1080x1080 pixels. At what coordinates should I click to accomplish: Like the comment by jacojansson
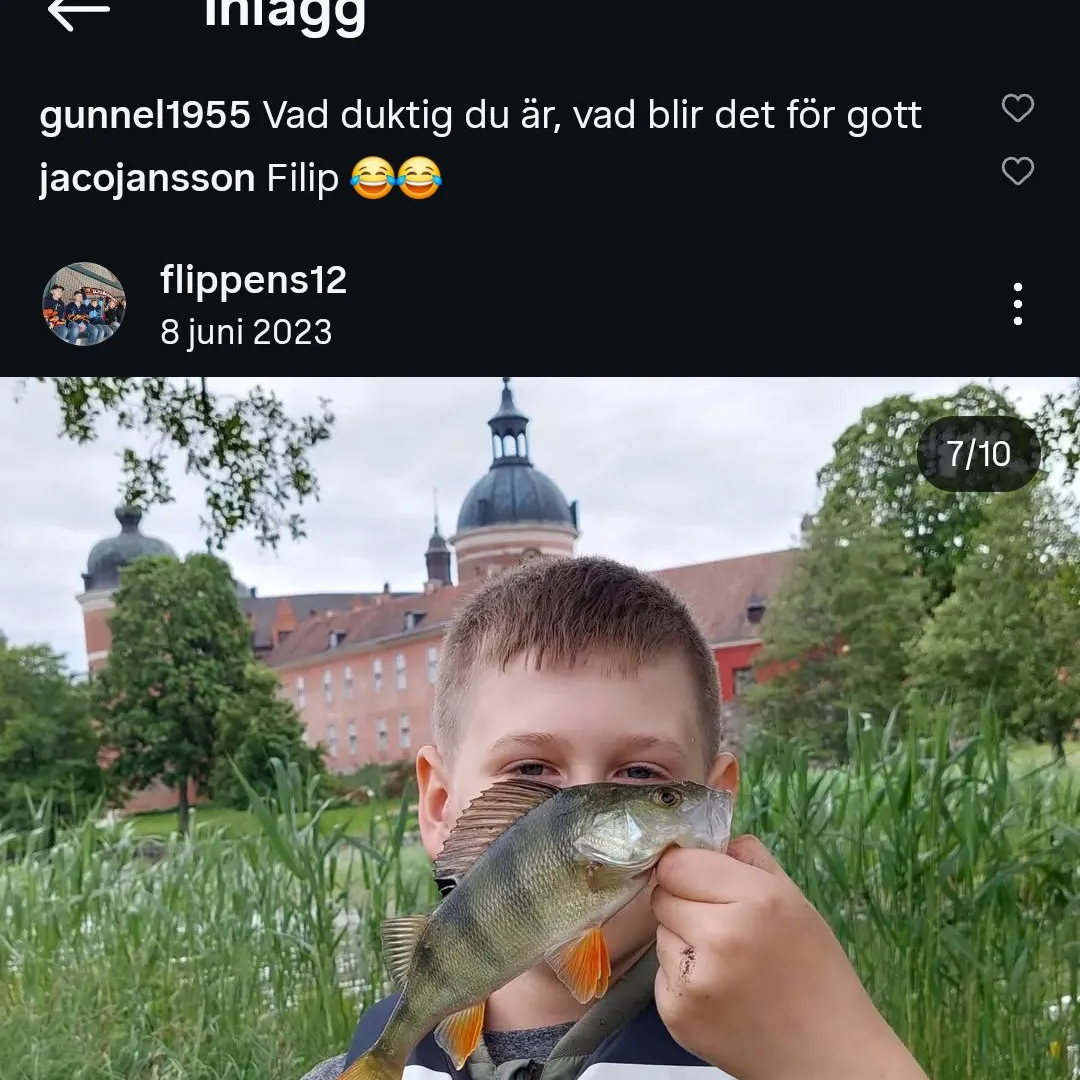[1017, 171]
